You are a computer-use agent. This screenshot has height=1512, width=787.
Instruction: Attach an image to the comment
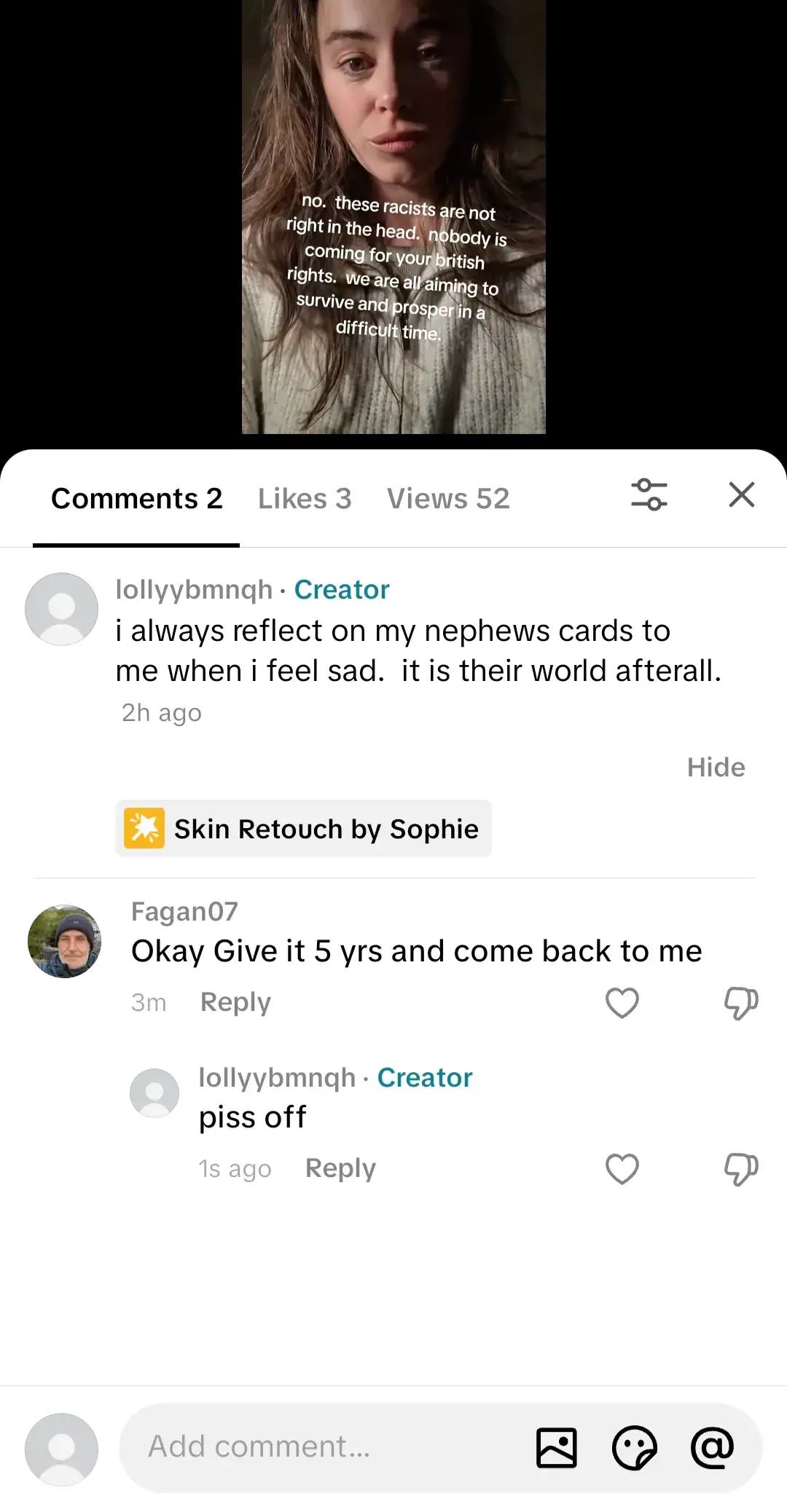[x=557, y=1447]
